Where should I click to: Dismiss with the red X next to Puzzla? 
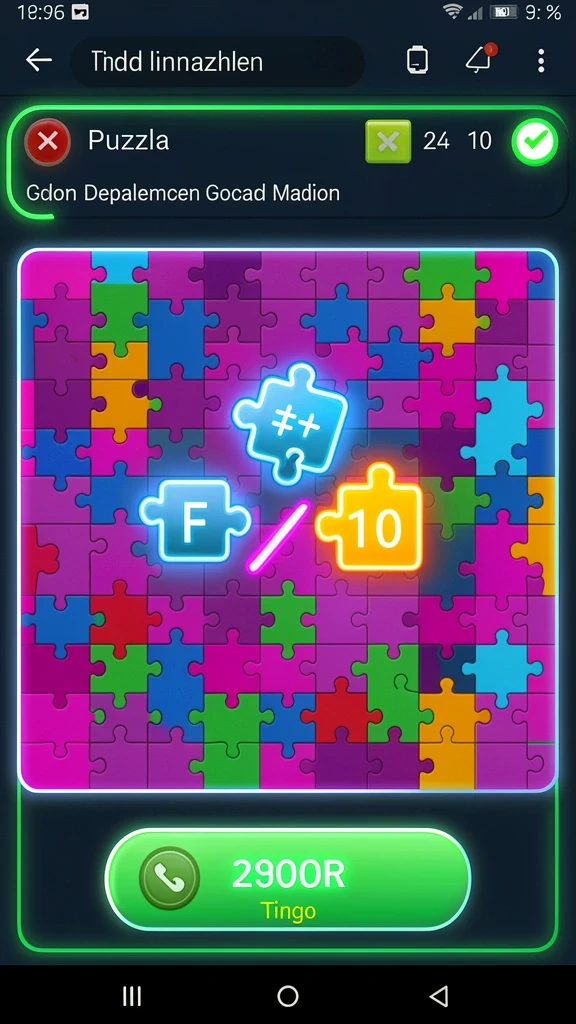48,141
